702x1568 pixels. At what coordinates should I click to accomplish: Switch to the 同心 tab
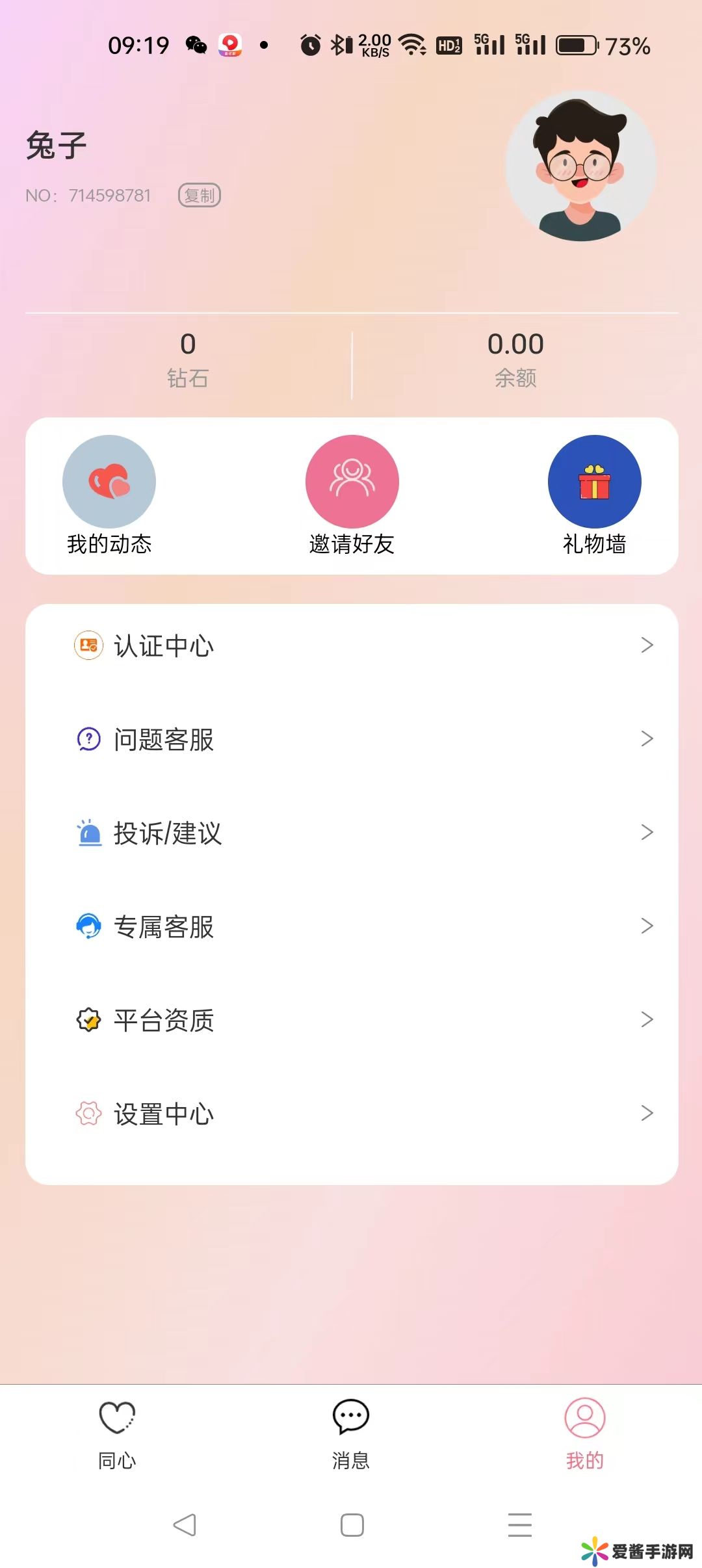(x=117, y=1433)
